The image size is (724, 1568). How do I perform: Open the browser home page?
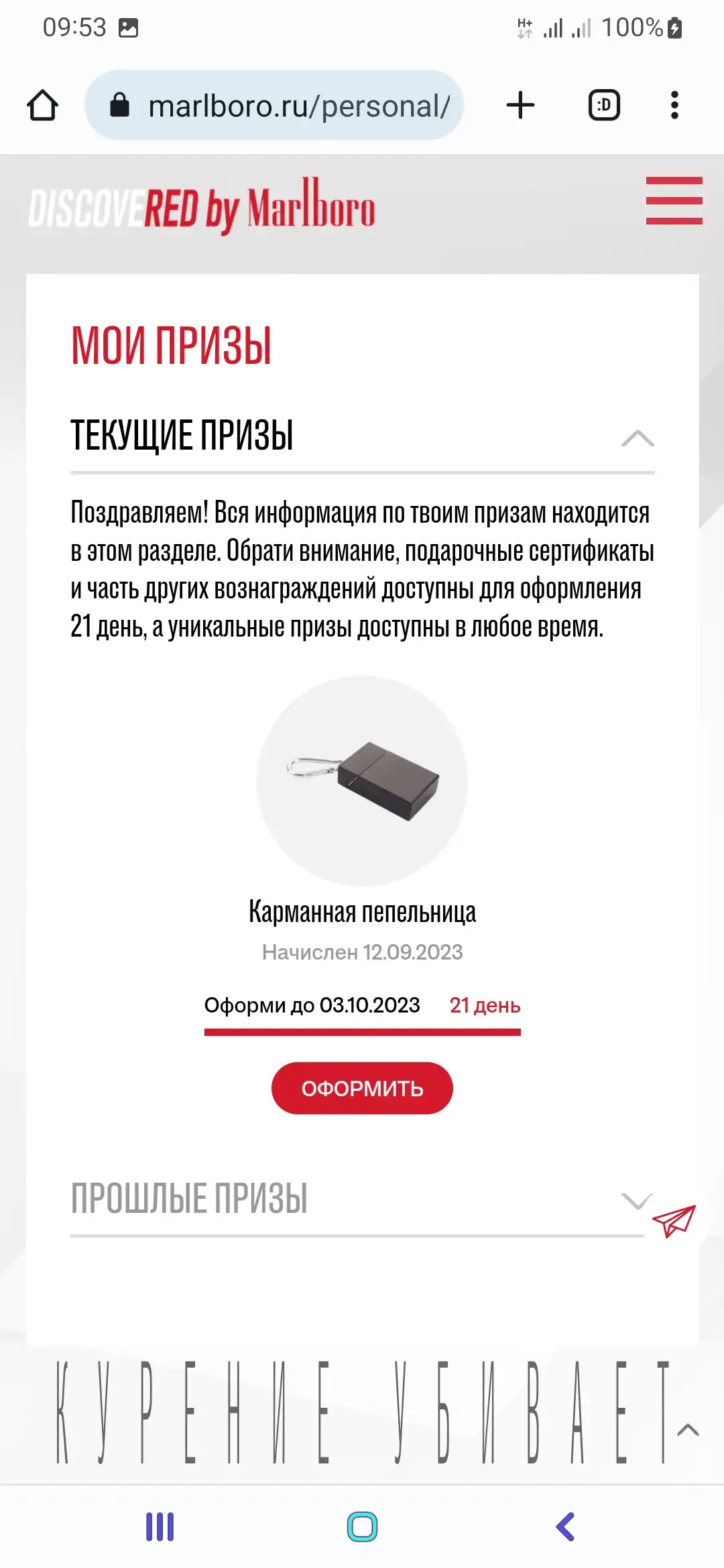coord(42,105)
